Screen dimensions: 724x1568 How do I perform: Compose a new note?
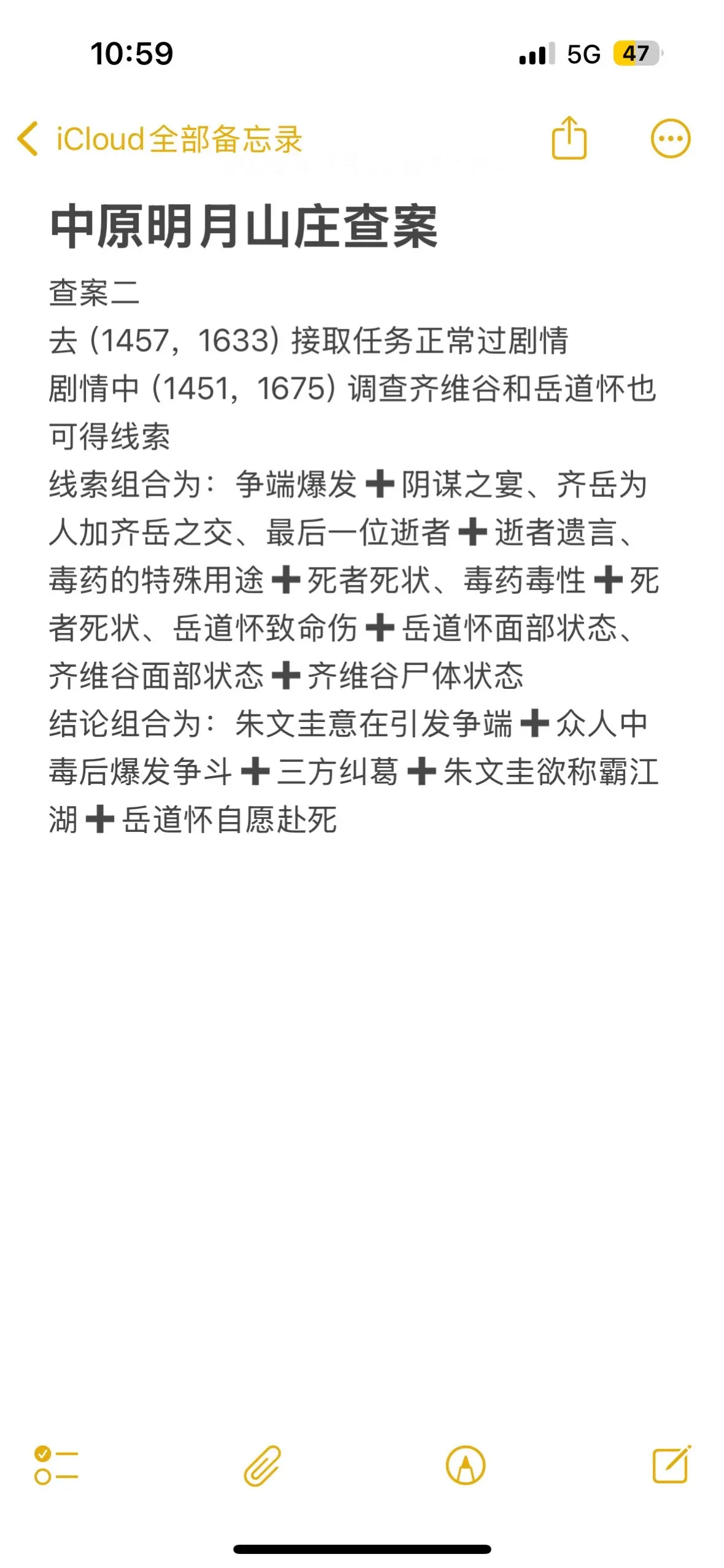click(x=671, y=1464)
